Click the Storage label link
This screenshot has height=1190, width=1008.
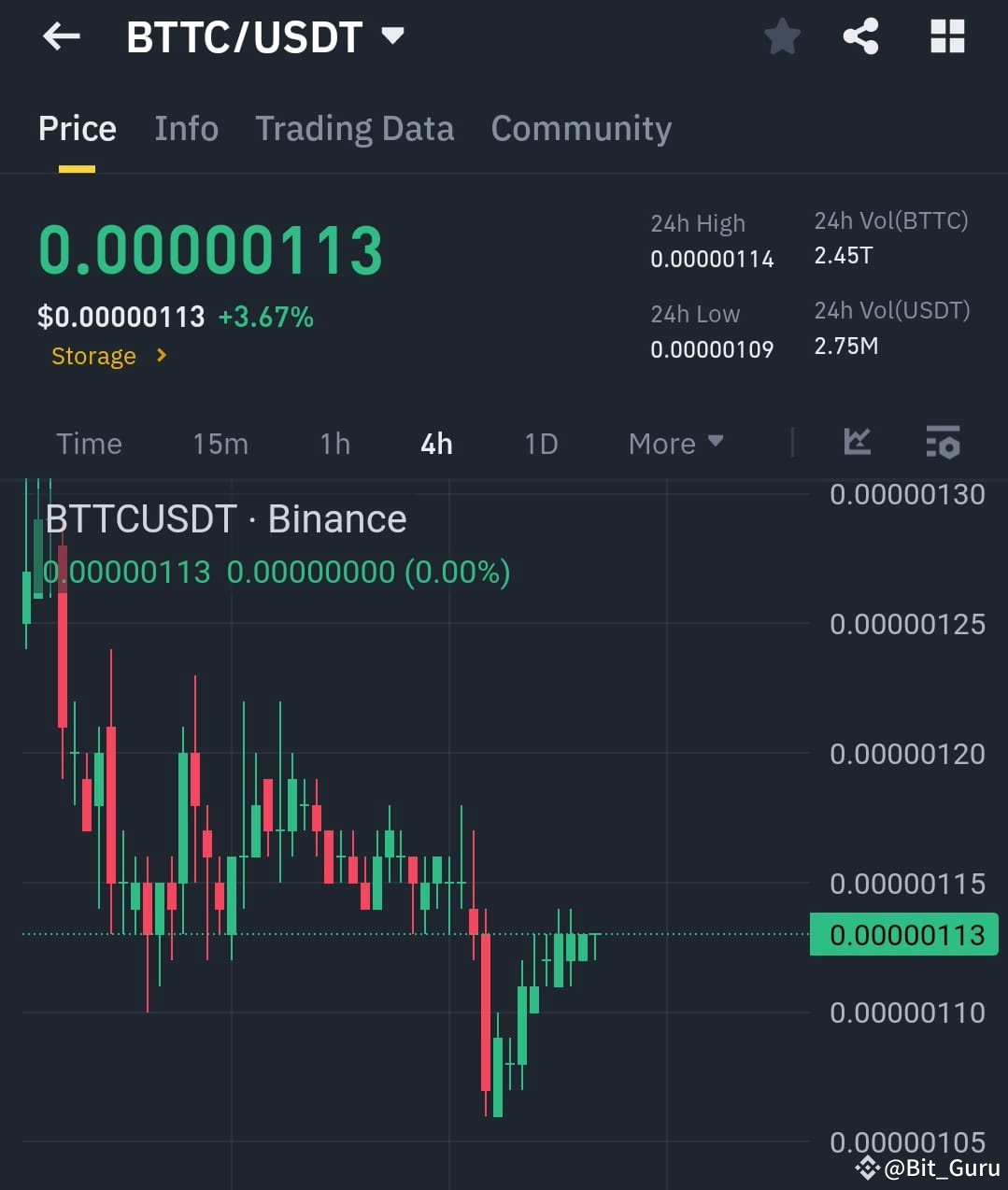coord(93,356)
